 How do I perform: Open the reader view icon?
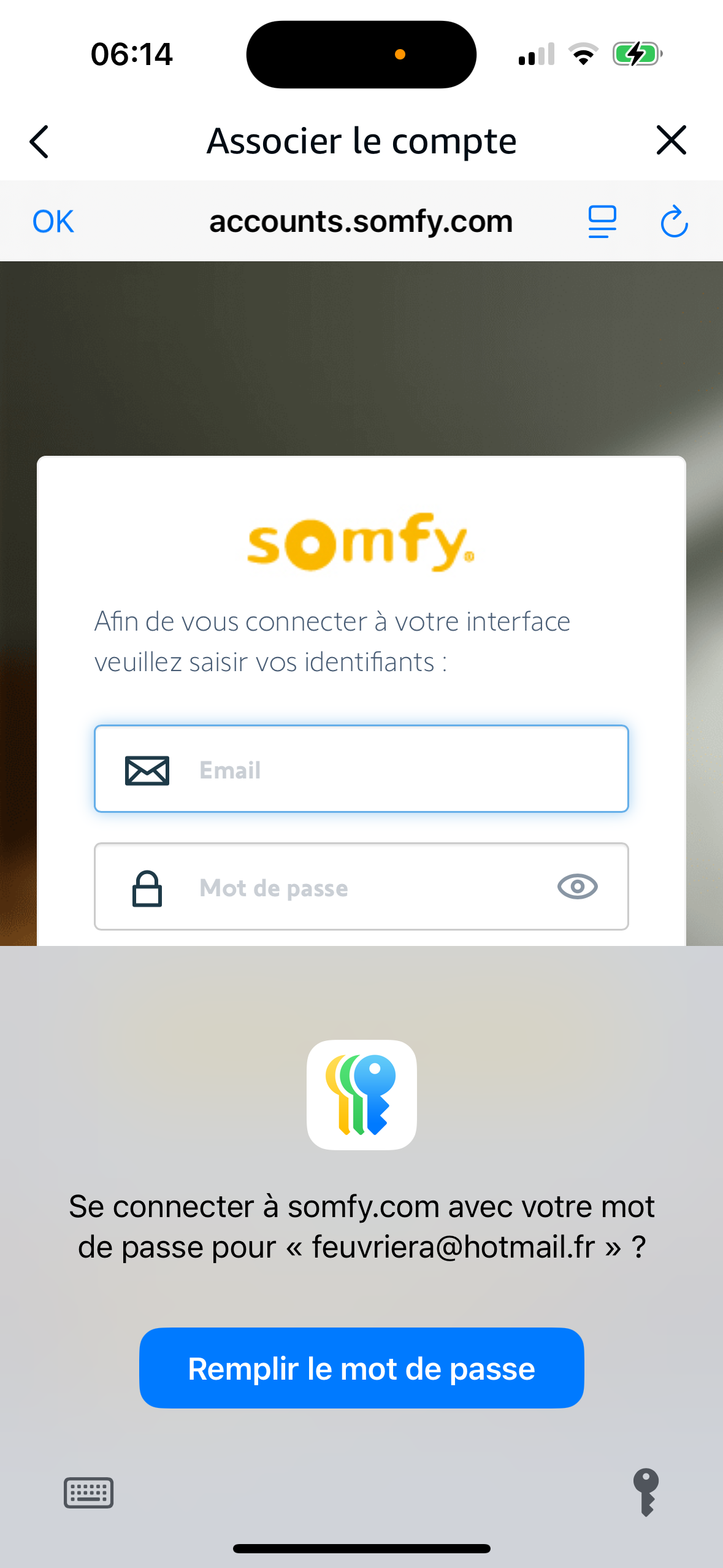(602, 221)
